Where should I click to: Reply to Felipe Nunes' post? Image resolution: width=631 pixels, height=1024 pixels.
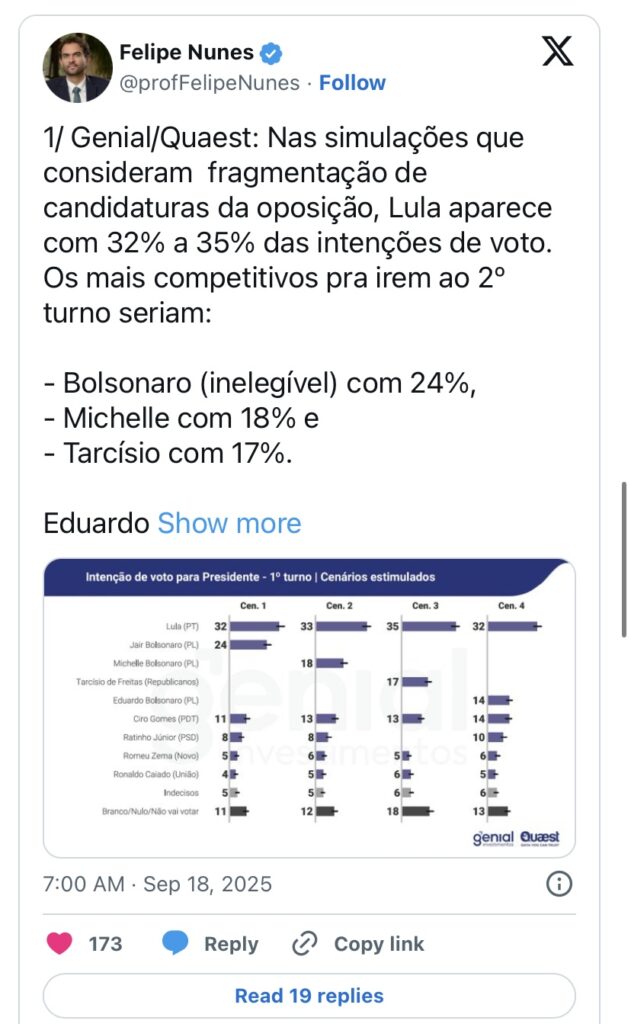coord(210,944)
